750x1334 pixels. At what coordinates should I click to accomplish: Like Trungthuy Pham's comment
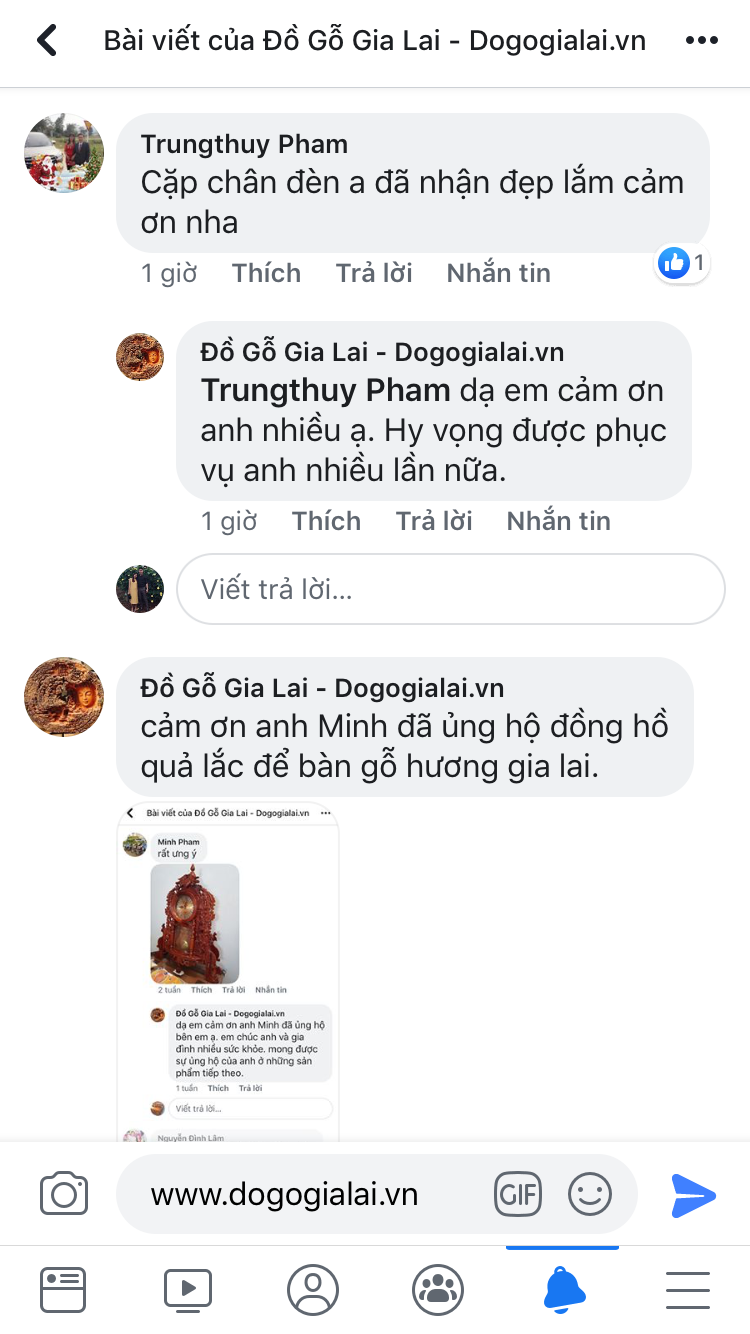click(x=266, y=273)
